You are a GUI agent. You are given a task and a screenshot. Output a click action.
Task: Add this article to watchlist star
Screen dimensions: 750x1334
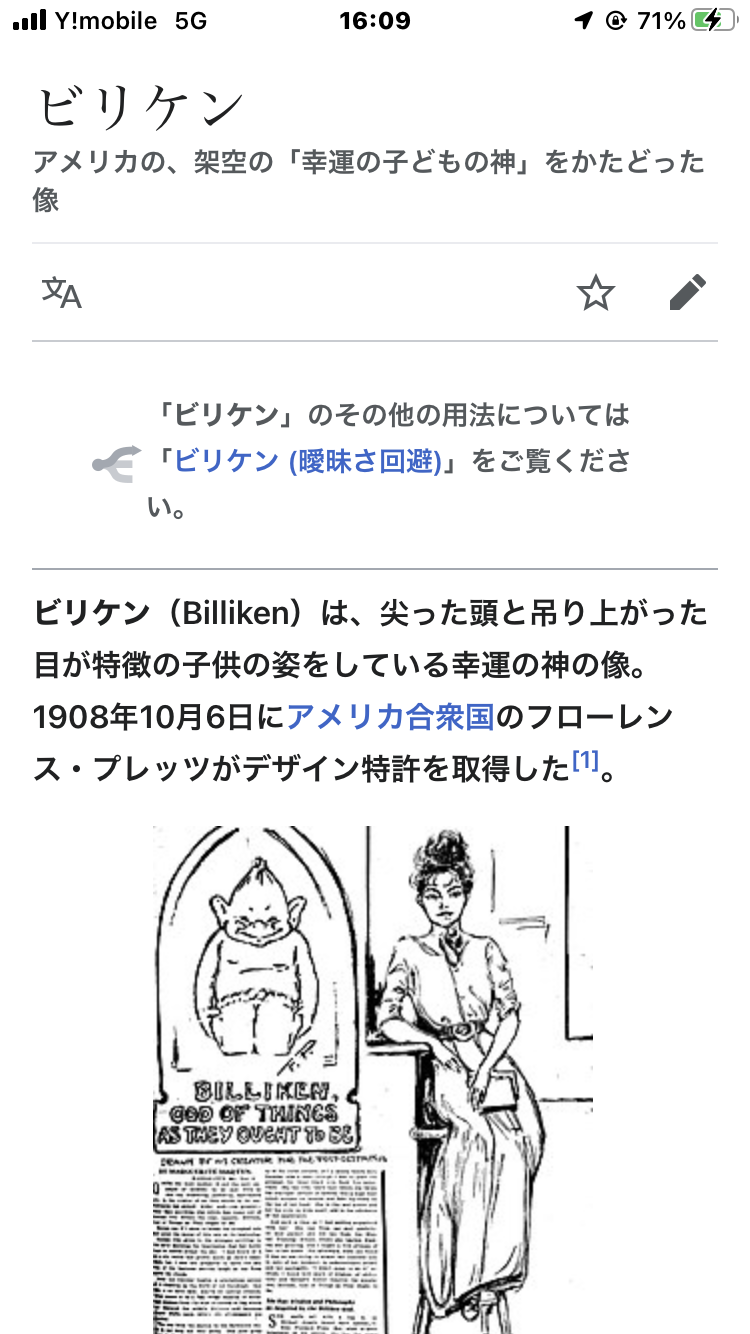[596, 293]
